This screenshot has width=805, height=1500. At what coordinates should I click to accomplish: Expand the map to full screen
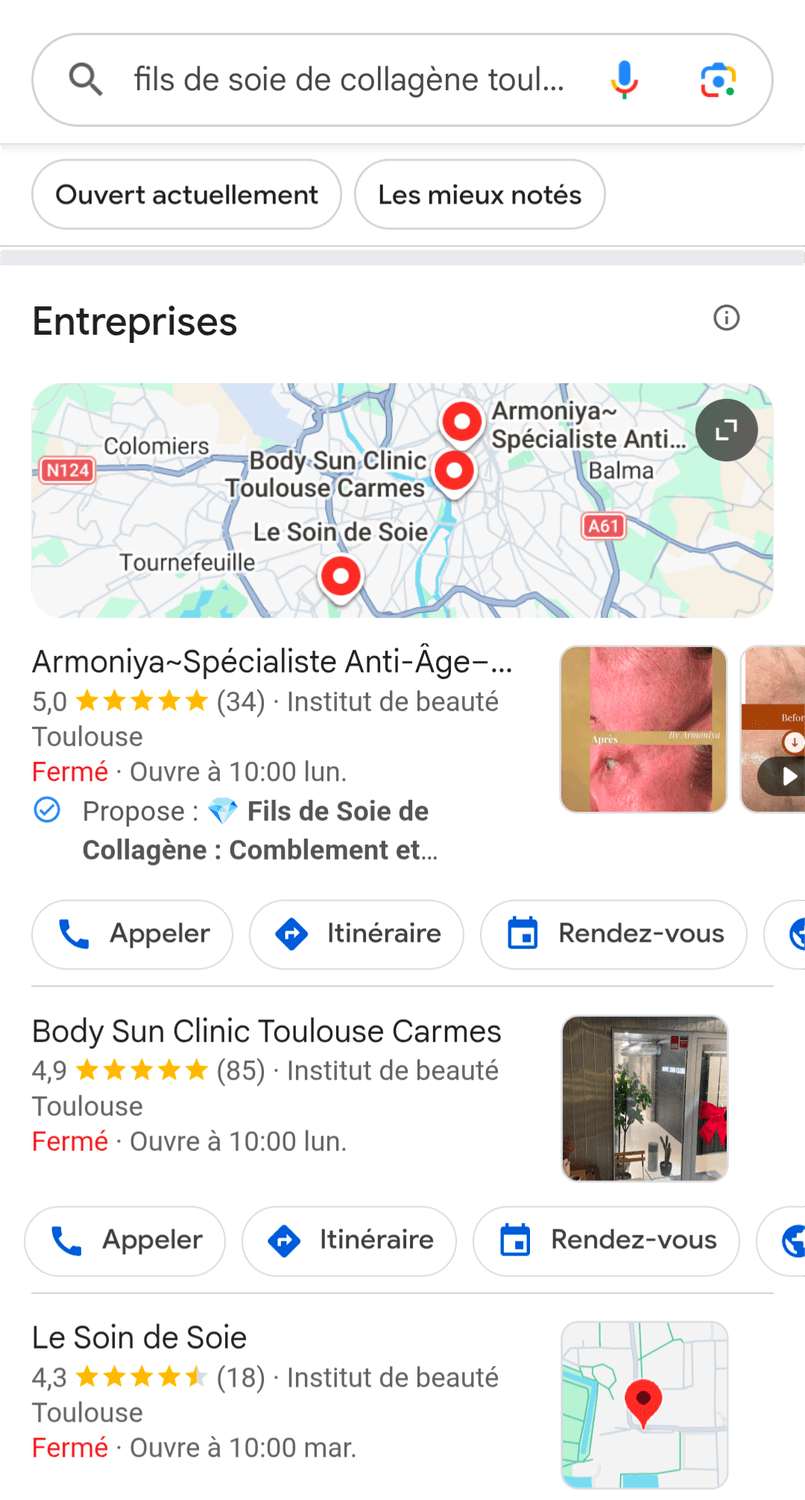tap(727, 430)
